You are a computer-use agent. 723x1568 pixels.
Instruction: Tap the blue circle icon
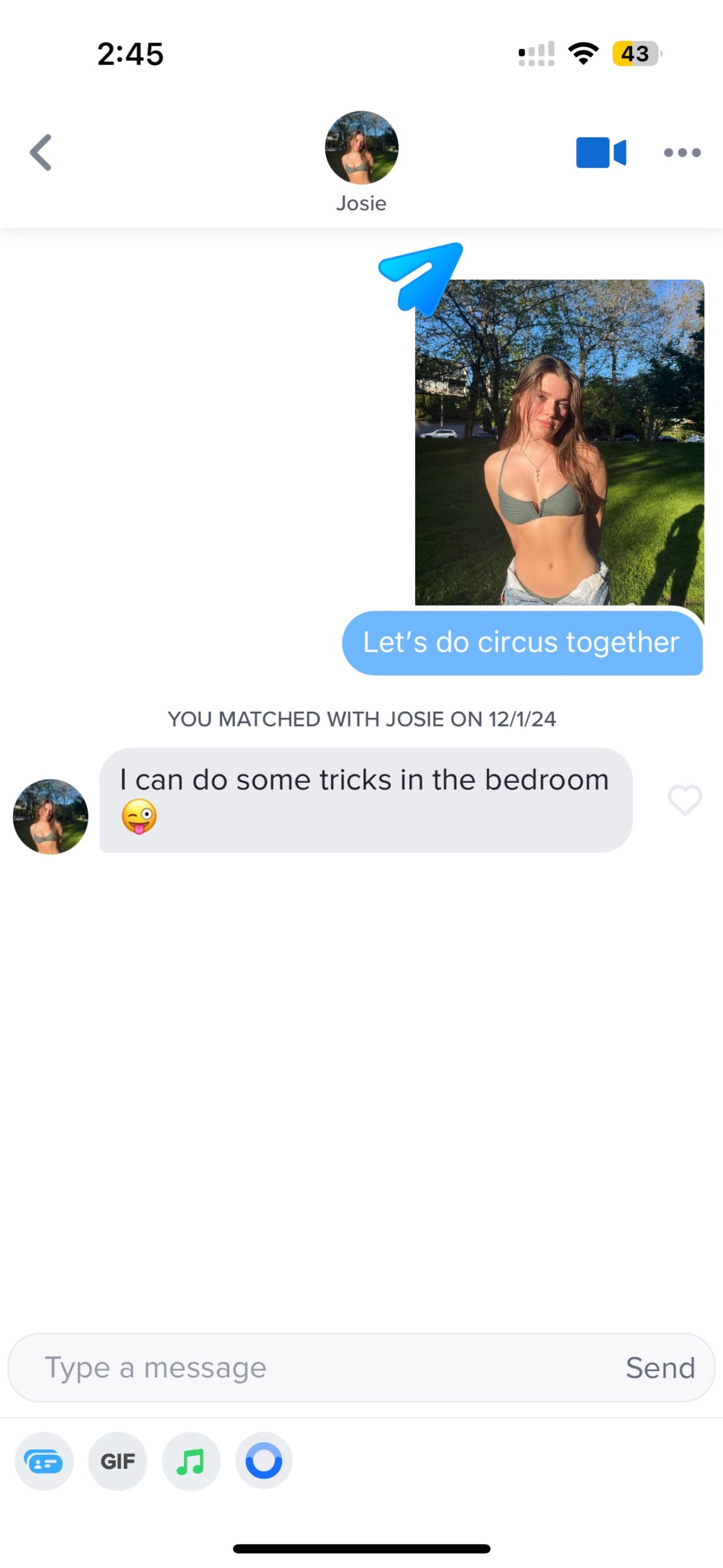[263, 1461]
